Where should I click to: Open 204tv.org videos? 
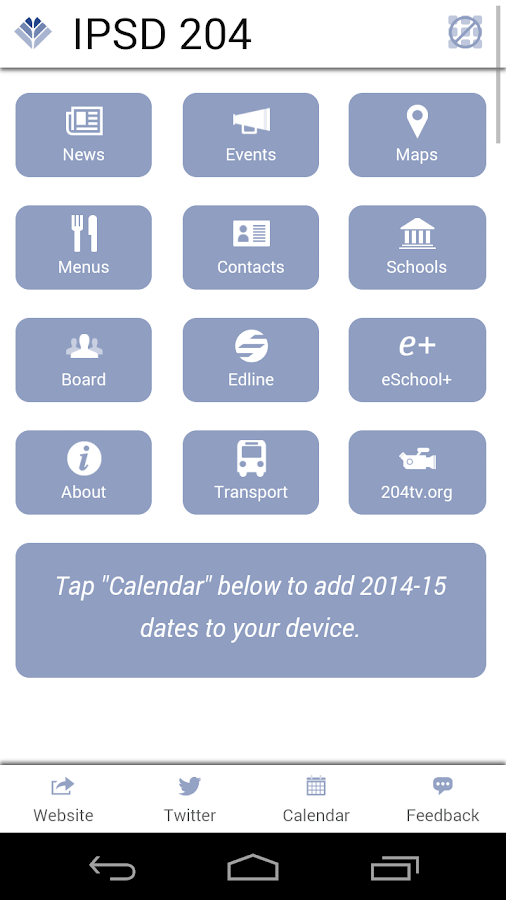[x=417, y=472]
